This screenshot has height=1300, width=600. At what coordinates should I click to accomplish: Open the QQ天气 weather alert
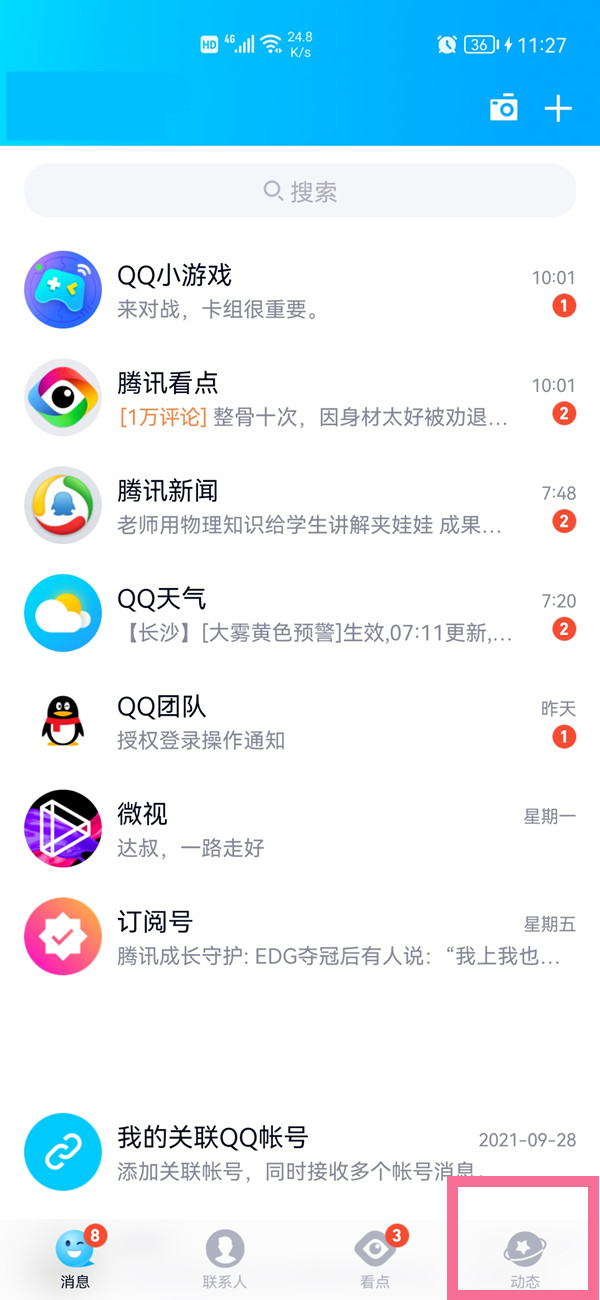(300, 614)
